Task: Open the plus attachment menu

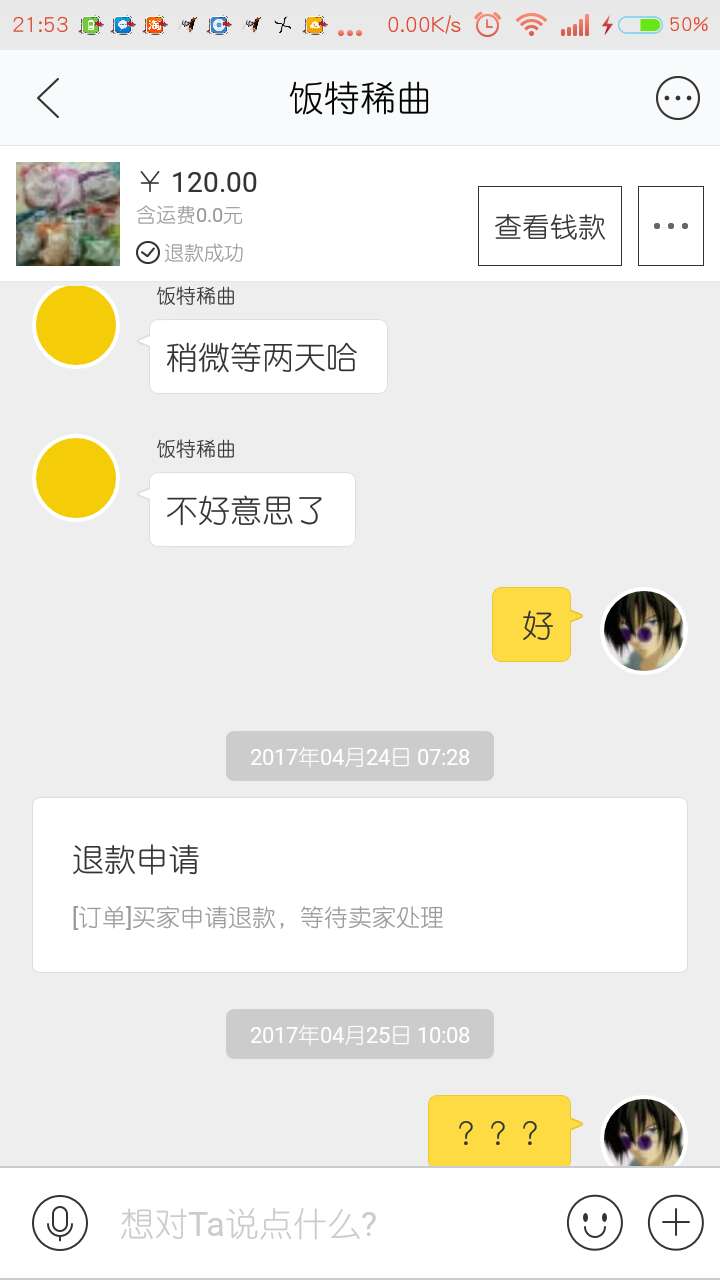Action: tap(676, 1222)
